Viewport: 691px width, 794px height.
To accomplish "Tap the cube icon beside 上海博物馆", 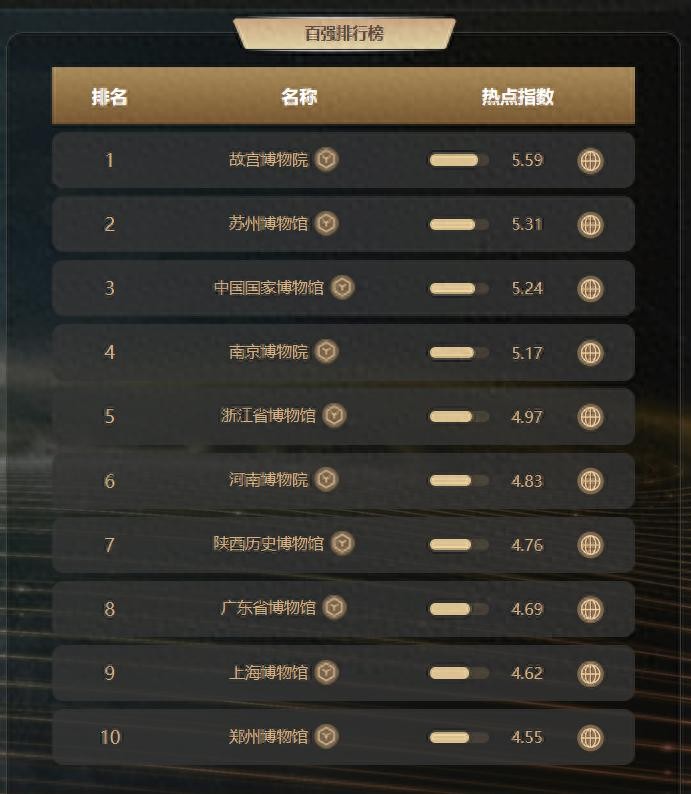I will point(326,672).
